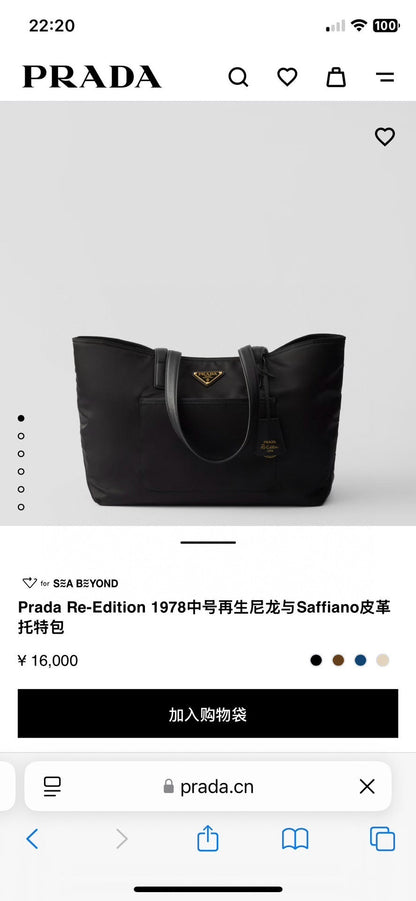Save this tote bag to wishlist
Image resolution: width=416 pixels, height=901 pixels.
click(385, 136)
